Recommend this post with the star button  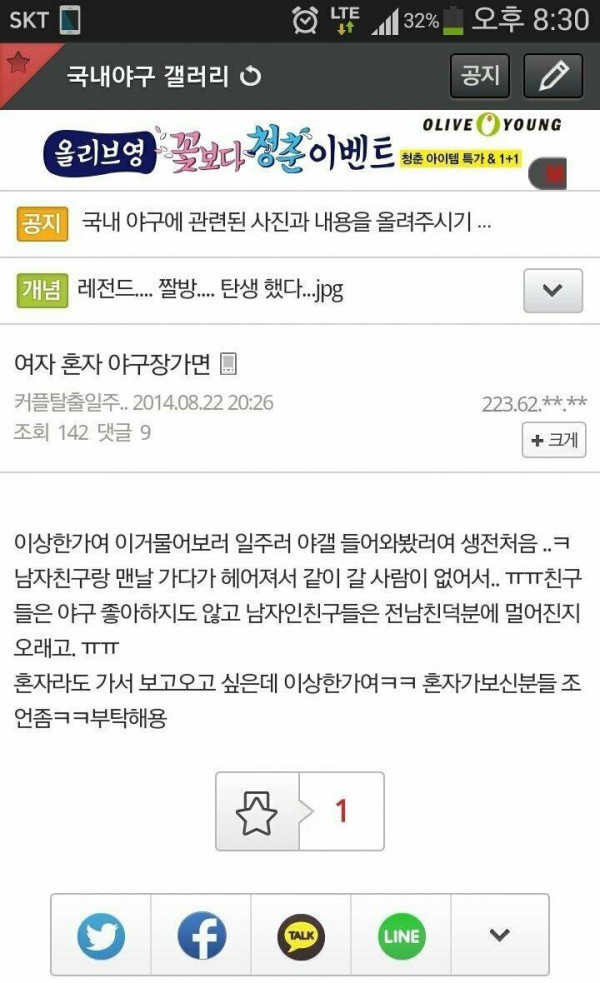(256, 811)
